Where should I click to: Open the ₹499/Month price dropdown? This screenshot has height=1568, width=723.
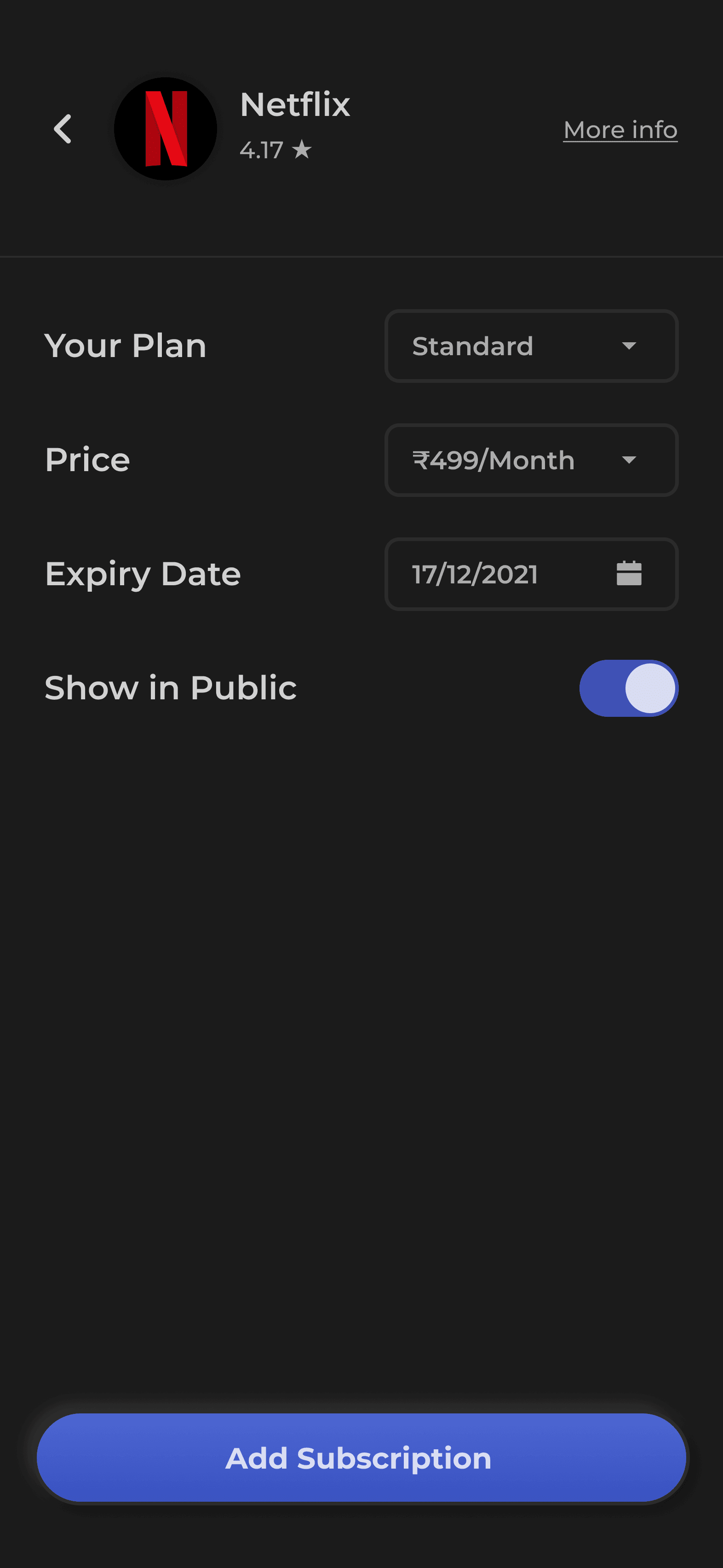[531, 460]
